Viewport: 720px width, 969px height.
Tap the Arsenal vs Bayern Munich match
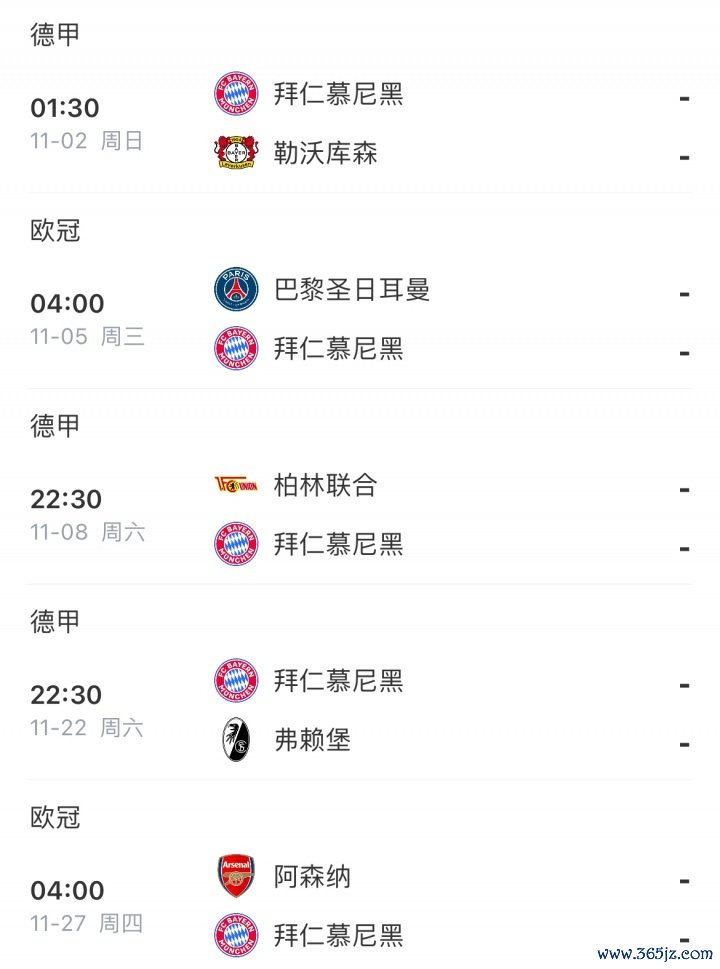click(360, 906)
